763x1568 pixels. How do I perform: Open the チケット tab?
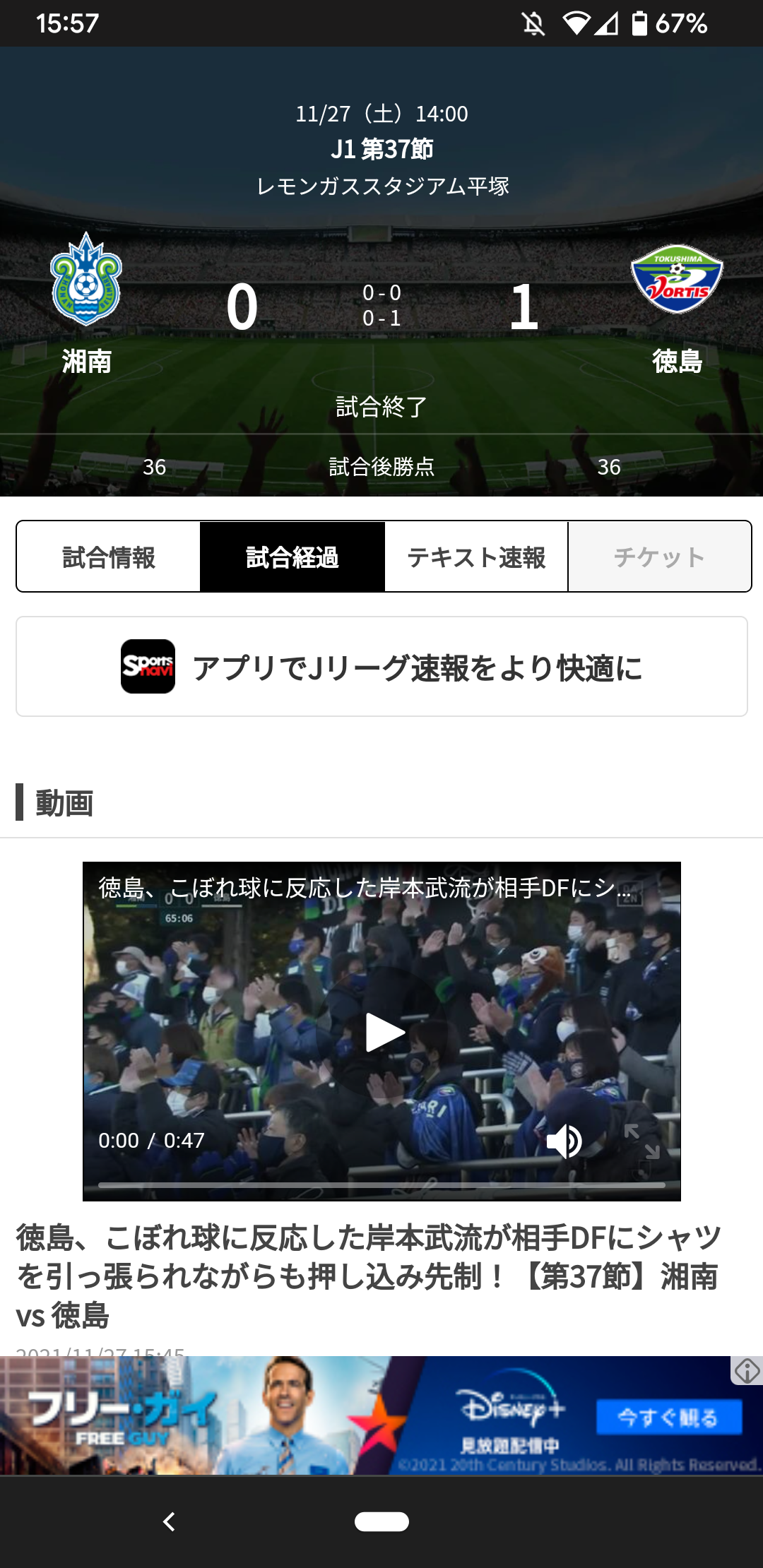(x=659, y=557)
